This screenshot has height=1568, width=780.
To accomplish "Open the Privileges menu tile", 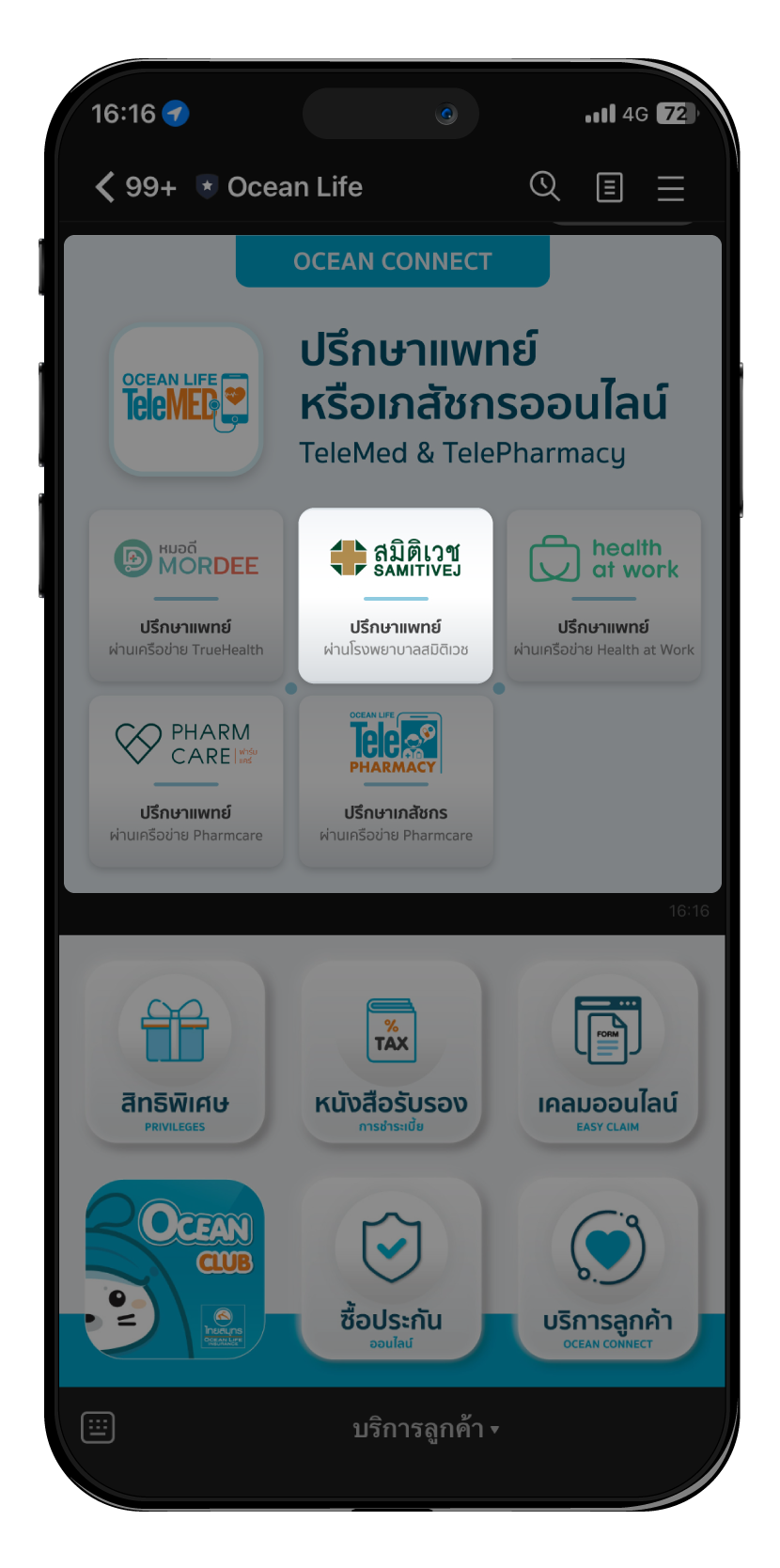I will click(x=175, y=1052).
